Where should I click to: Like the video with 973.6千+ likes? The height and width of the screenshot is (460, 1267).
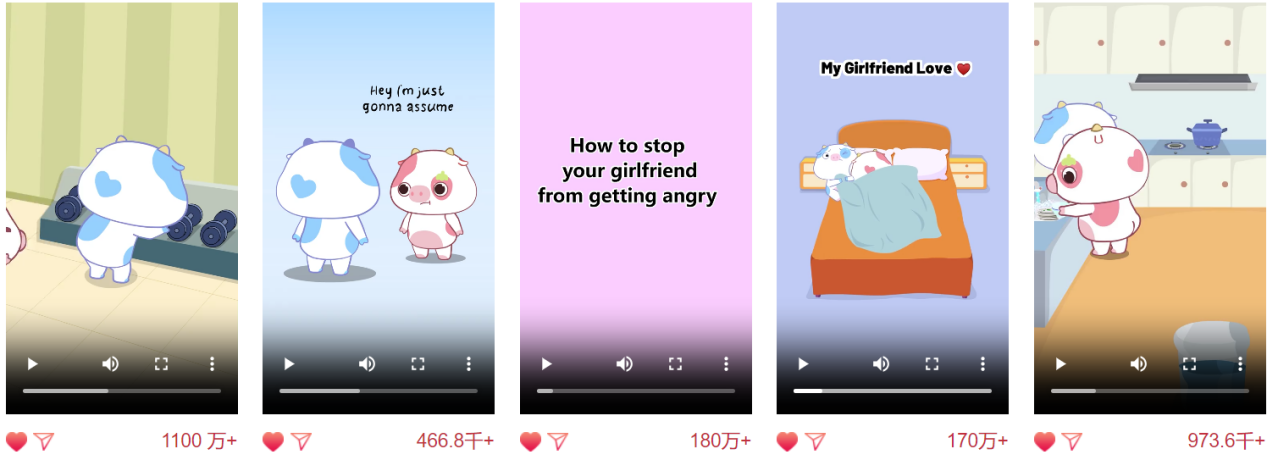pos(1044,441)
